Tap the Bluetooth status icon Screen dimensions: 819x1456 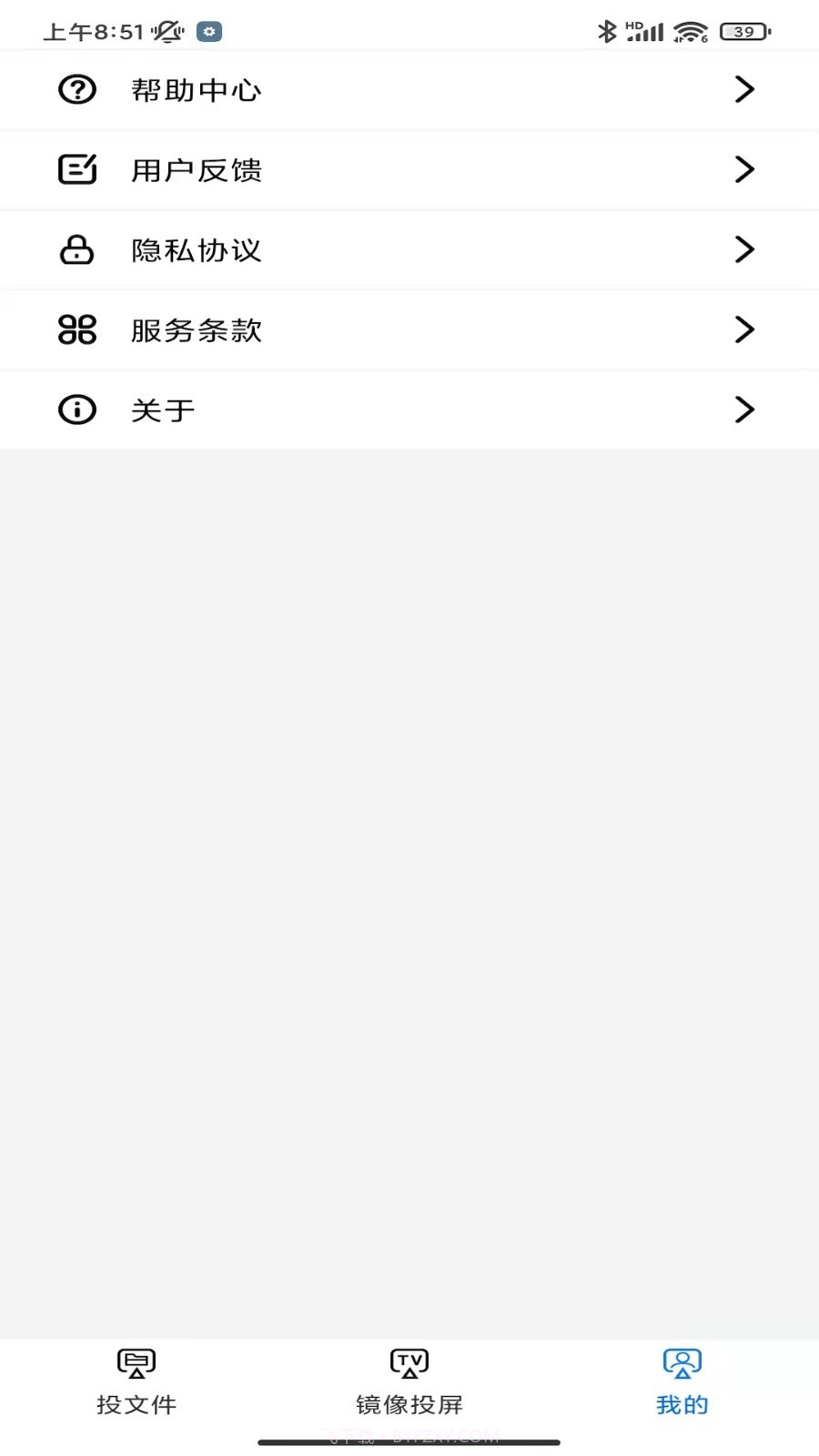click(605, 28)
